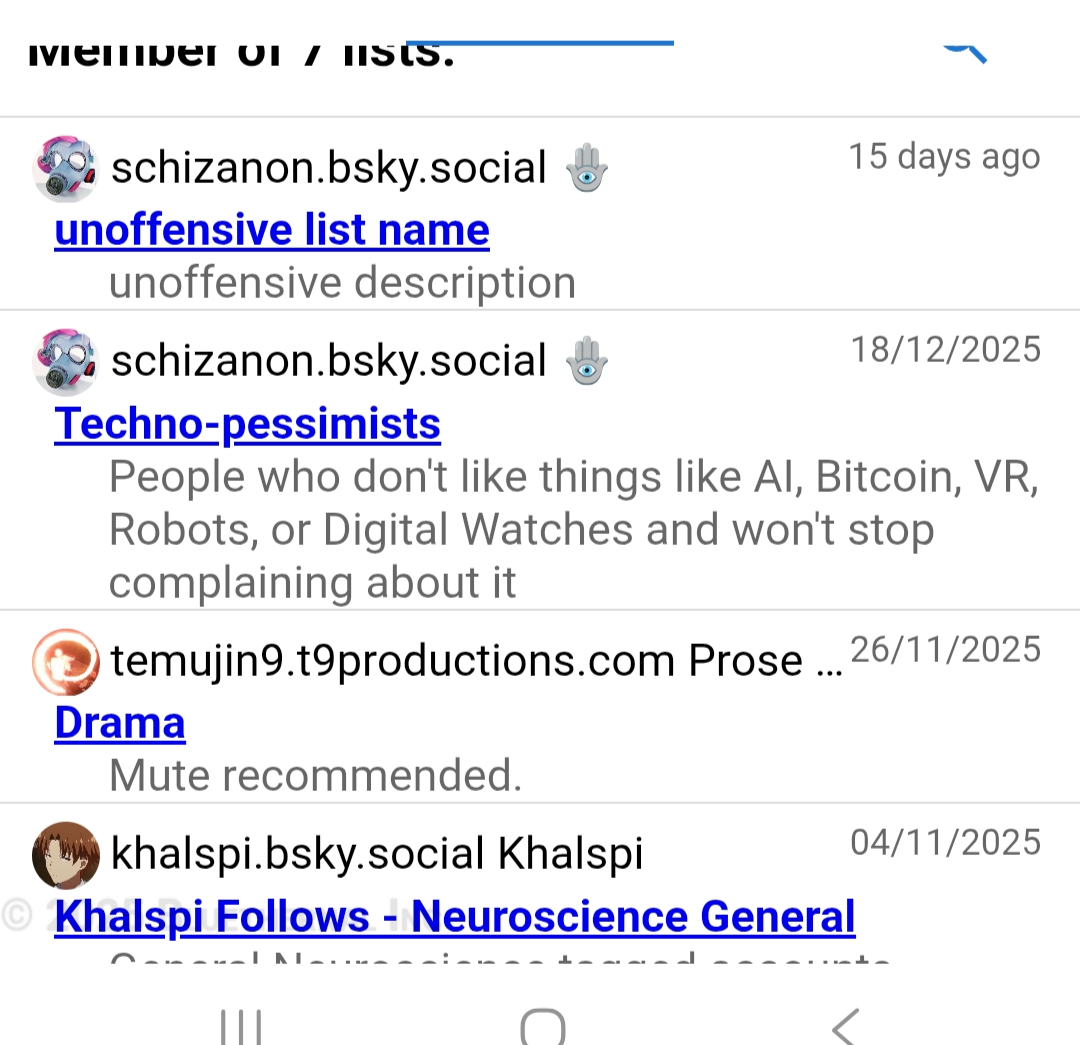Screen dimensions: 1080x1045
Task: Go back with the system back button
Action: [845, 1026]
